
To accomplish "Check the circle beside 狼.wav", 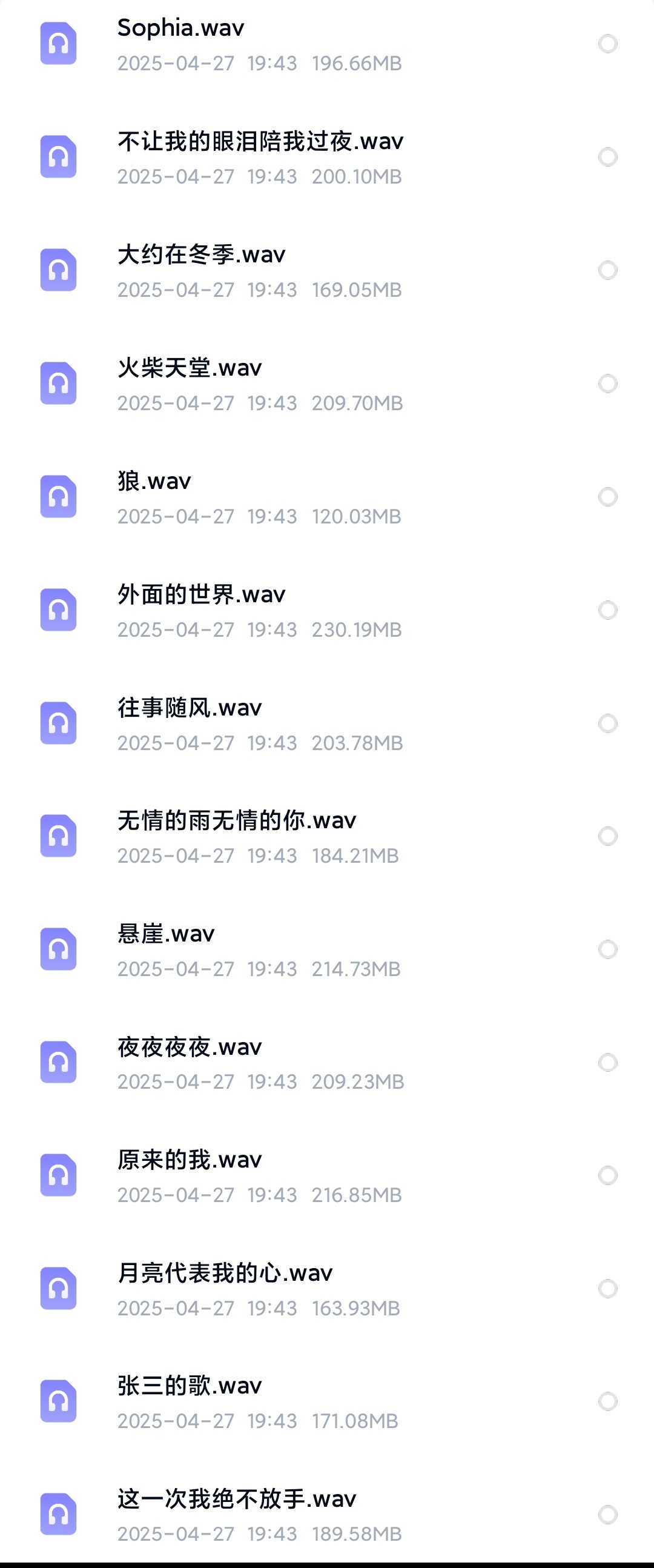I will pyautogui.click(x=607, y=497).
